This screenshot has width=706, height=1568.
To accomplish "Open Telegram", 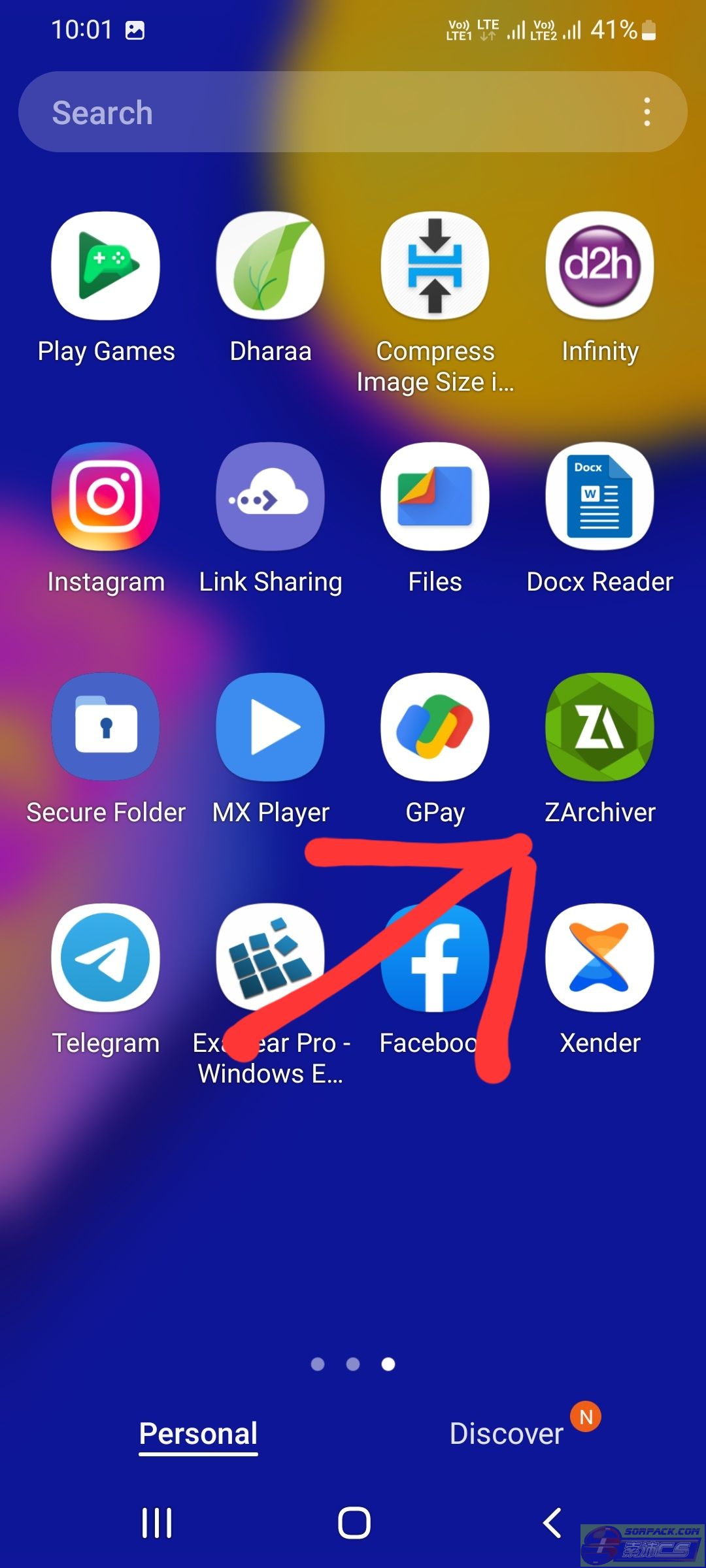I will pyautogui.click(x=106, y=958).
